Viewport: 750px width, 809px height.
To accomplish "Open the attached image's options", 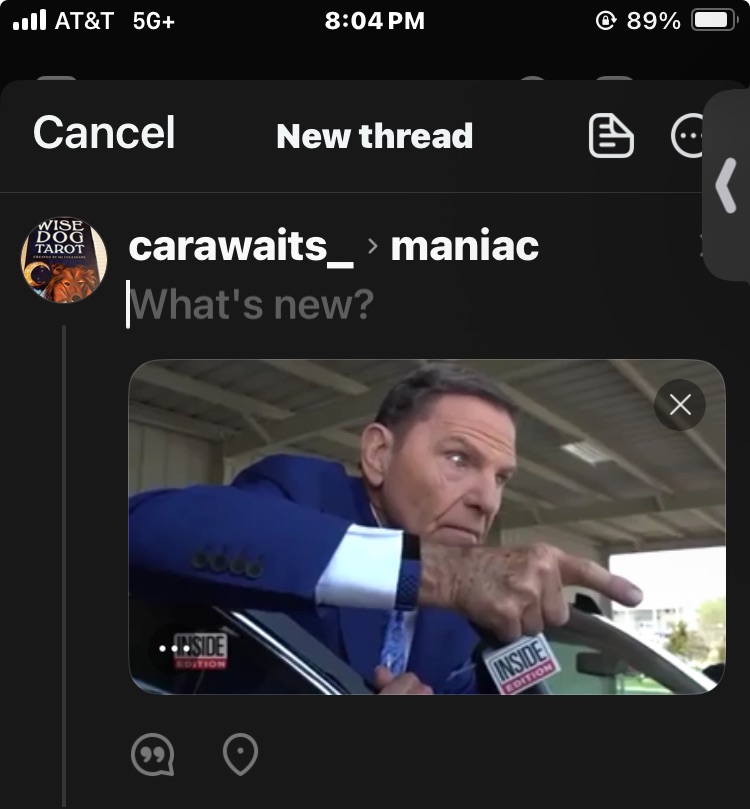I will pos(173,648).
